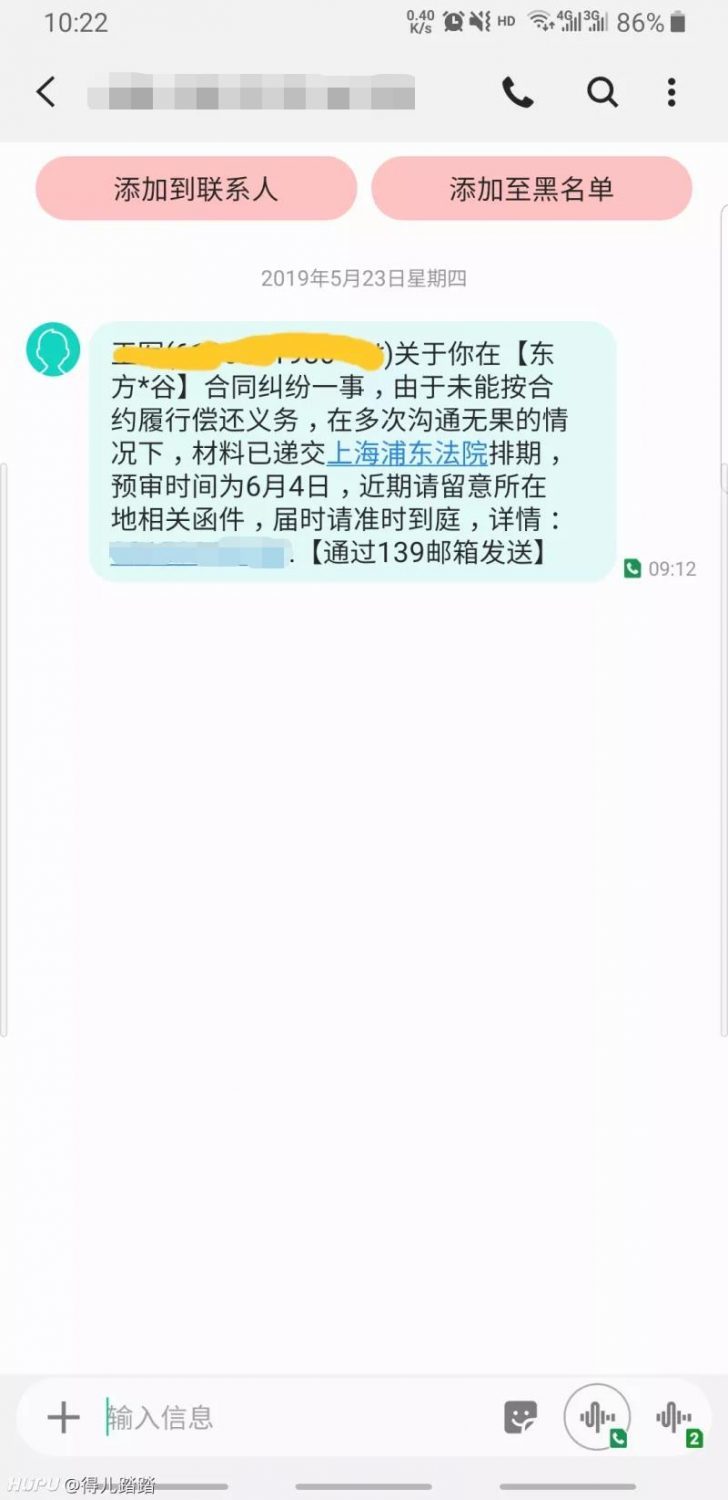Tap 添加到联系人 button
Image resolution: width=728 pixels, height=1500 pixels.
click(x=196, y=188)
